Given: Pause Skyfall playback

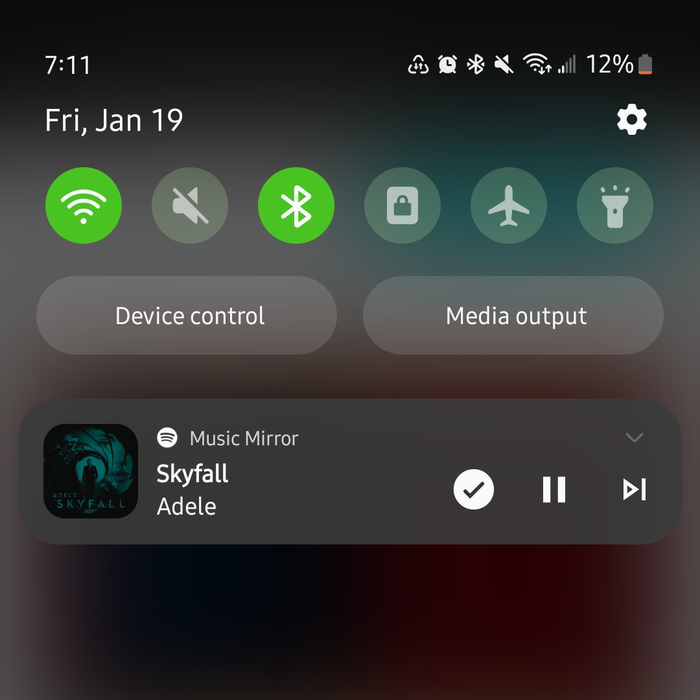Looking at the screenshot, I should [554, 489].
